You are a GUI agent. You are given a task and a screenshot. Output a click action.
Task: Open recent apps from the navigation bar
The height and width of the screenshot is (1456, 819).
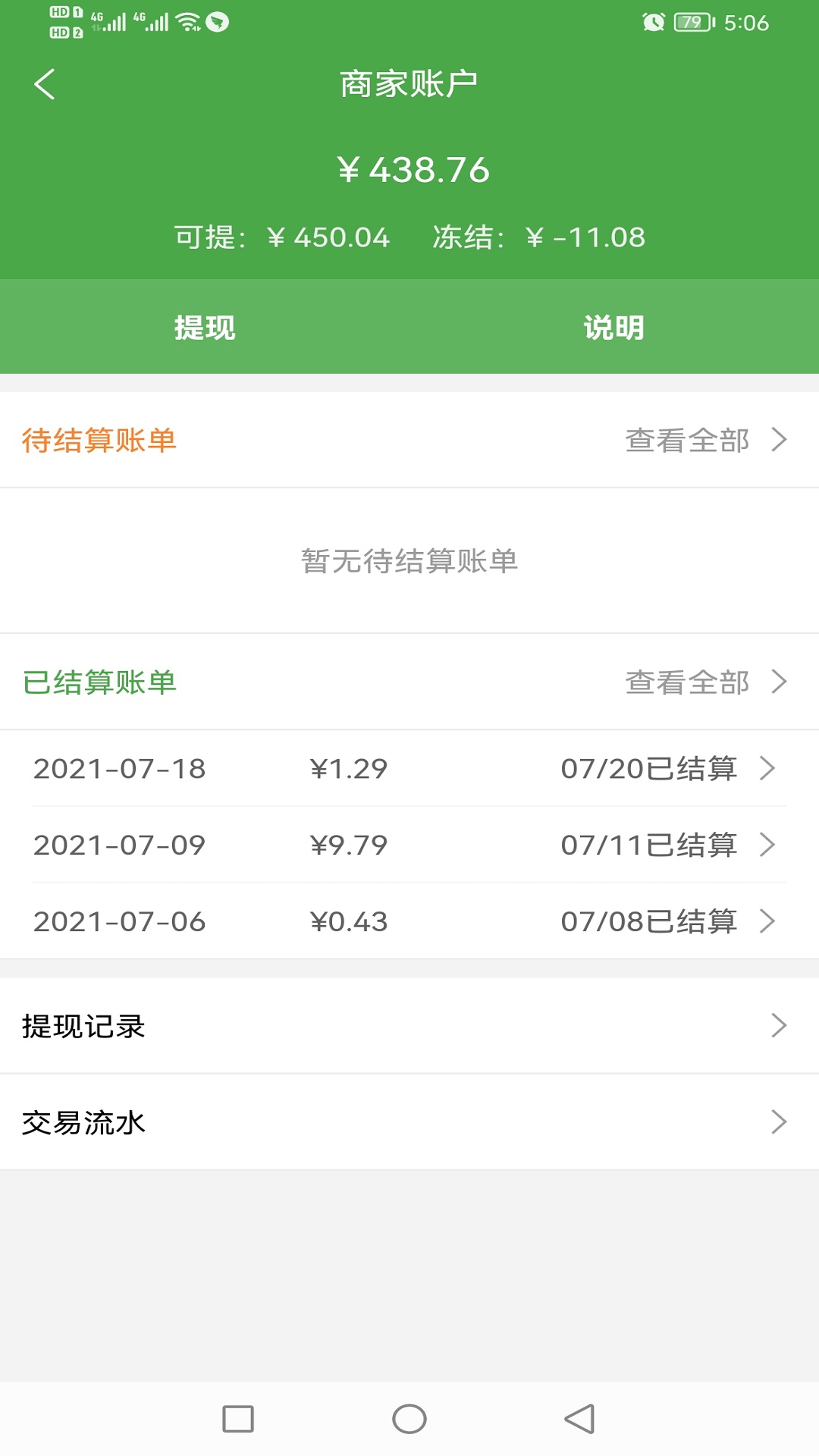(x=238, y=1419)
